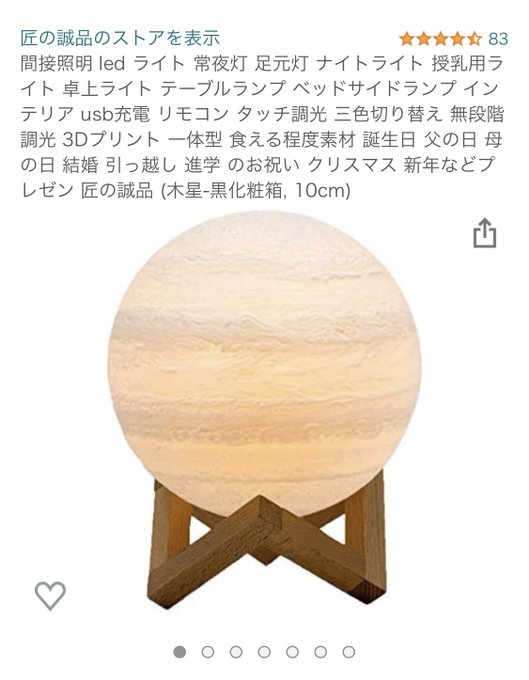This screenshot has height=680, width=529.
Task: Jump to the last image dot
Action: pyautogui.click(x=349, y=652)
